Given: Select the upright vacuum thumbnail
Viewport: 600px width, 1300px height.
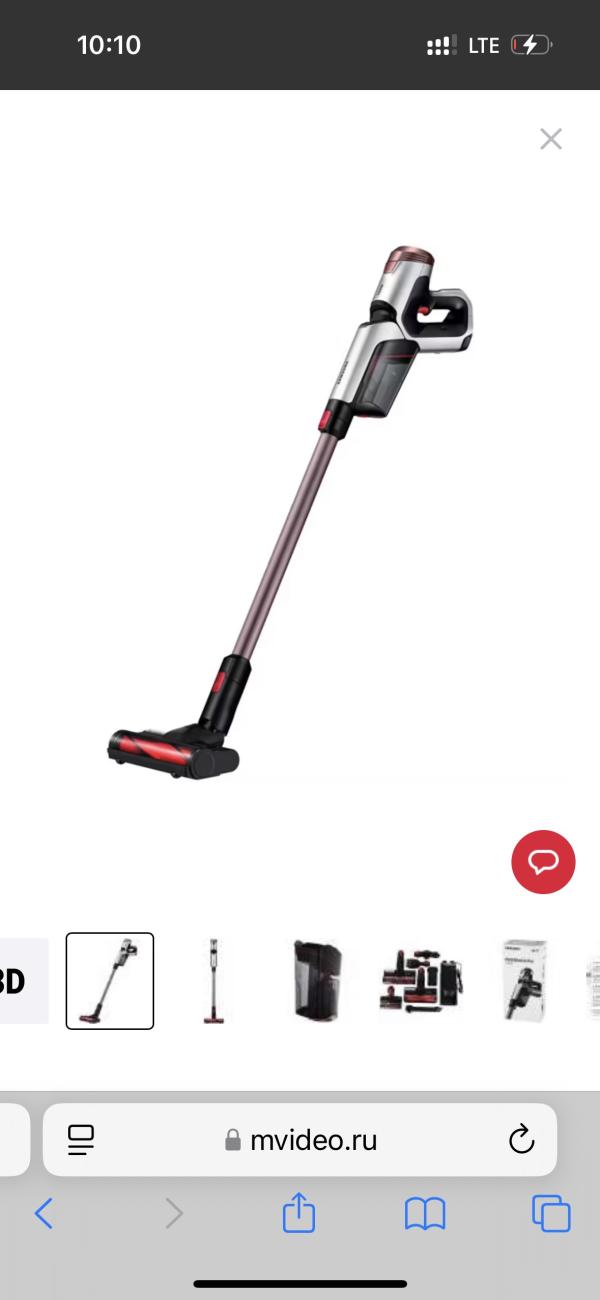Looking at the screenshot, I should pyautogui.click(x=212, y=981).
